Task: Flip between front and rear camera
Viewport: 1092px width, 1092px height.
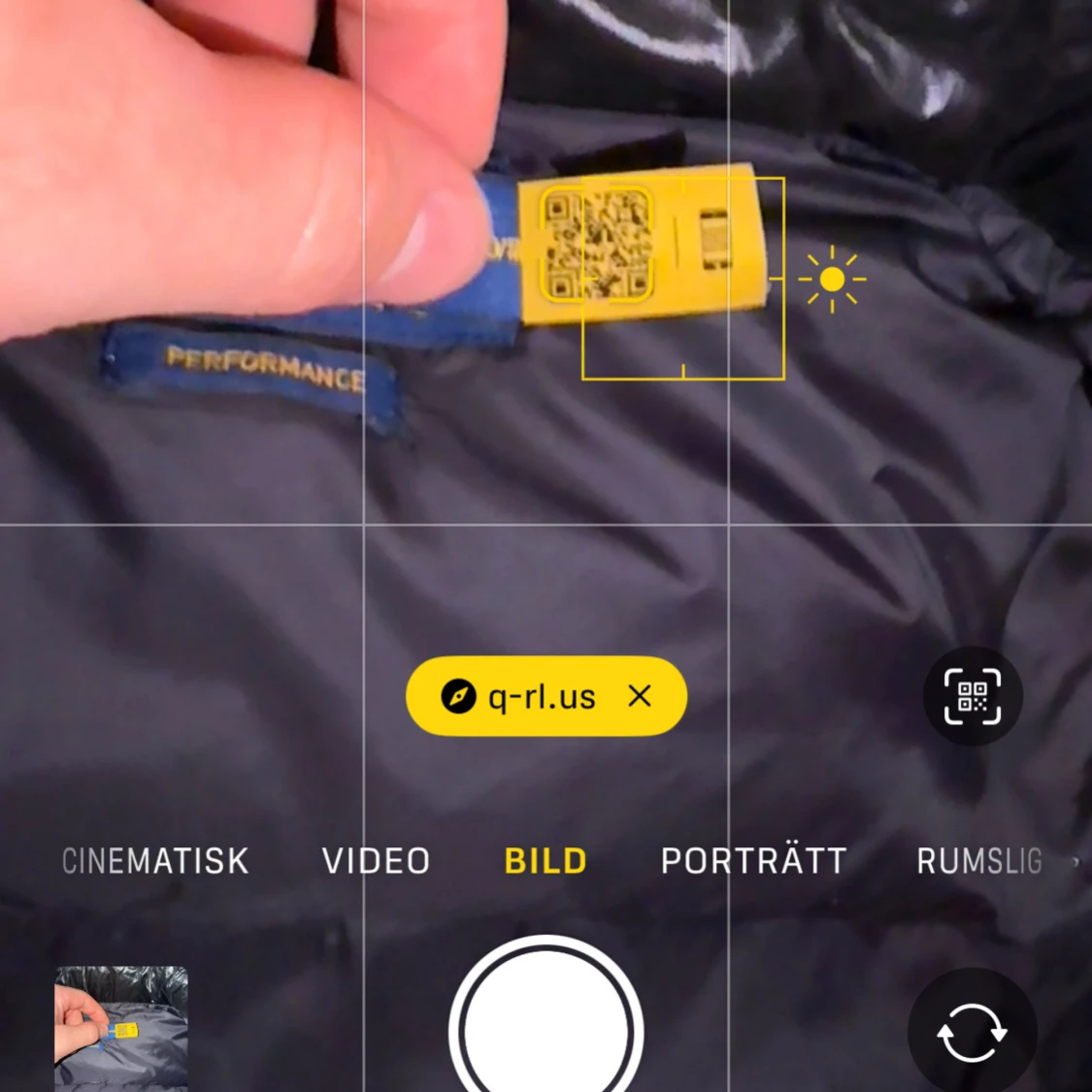Action: click(972, 1032)
